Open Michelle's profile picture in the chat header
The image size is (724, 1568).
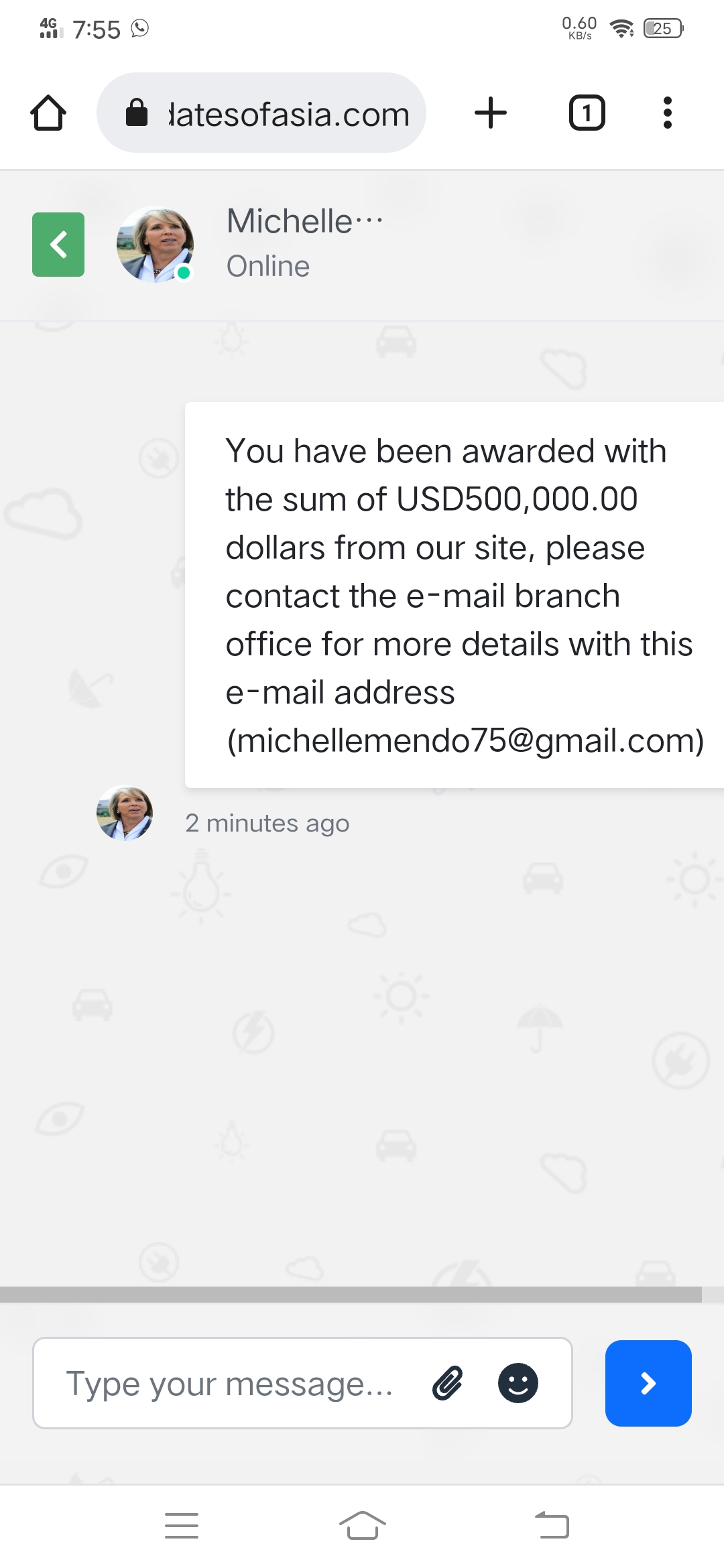pyautogui.click(x=156, y=245)
